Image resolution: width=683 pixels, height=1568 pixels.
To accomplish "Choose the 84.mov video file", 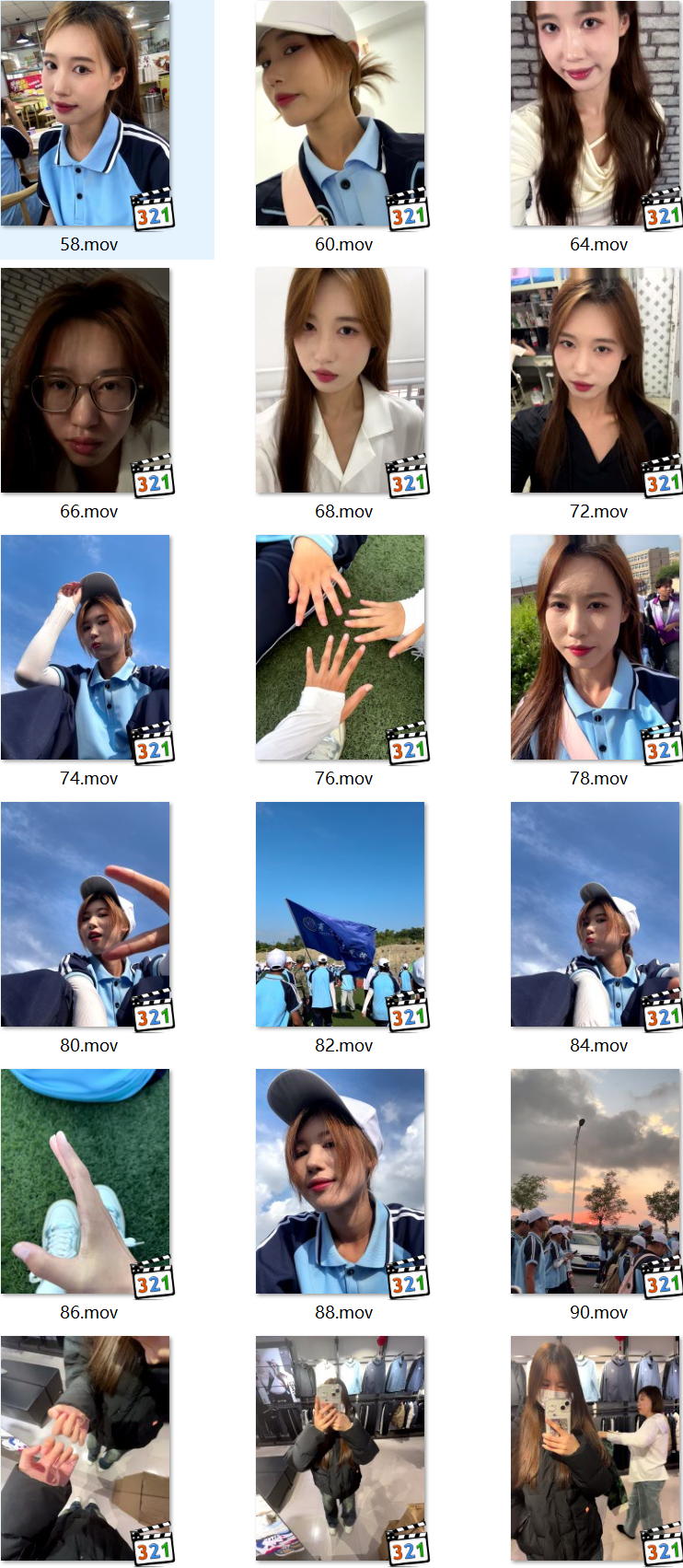I will tap(595, 914).
